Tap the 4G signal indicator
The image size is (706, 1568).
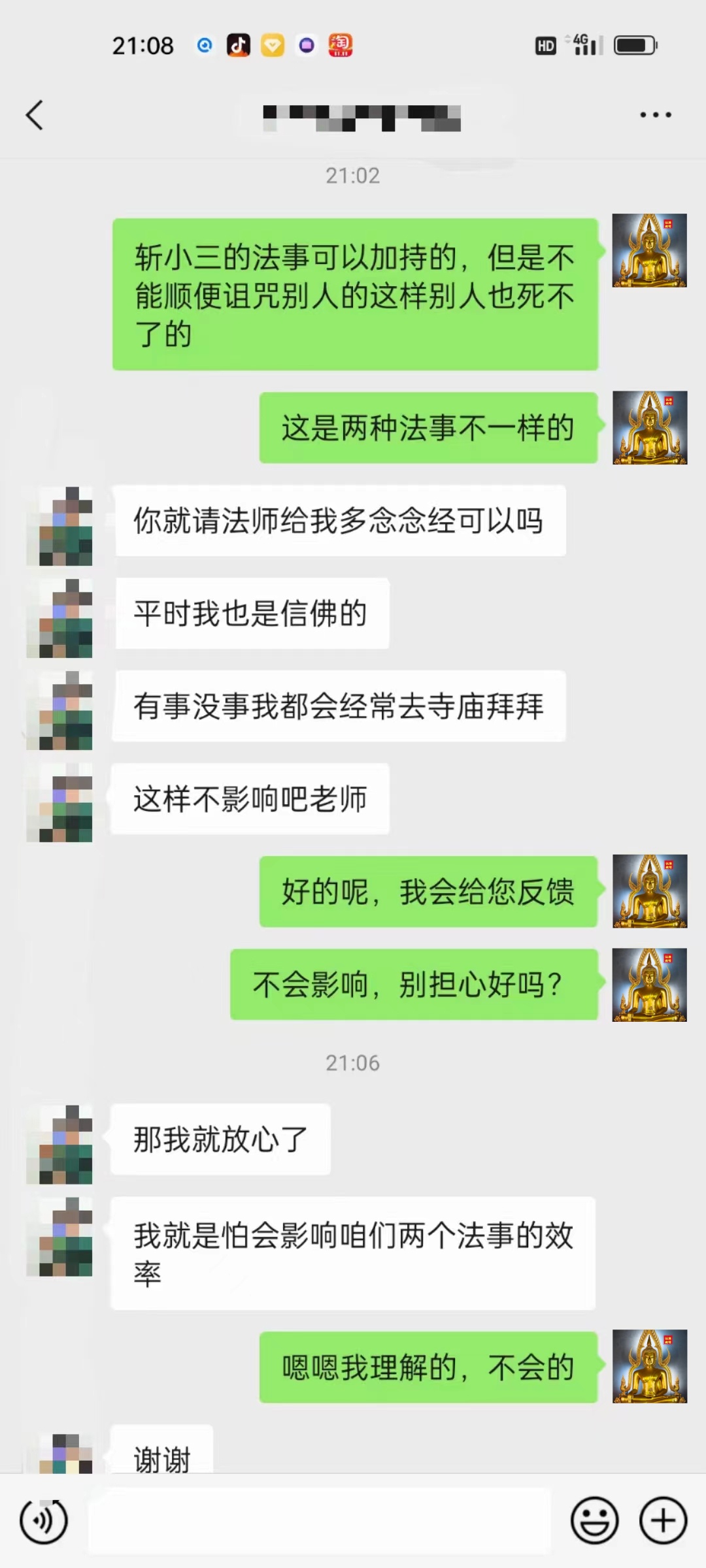584,44
